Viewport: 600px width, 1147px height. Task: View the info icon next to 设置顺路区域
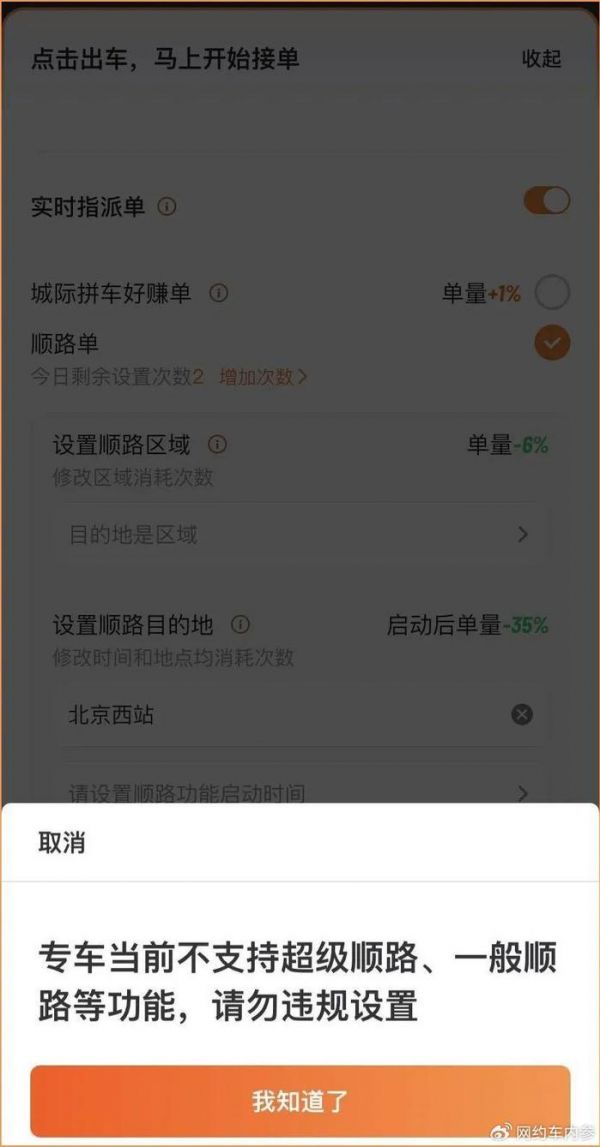(217, 444)
